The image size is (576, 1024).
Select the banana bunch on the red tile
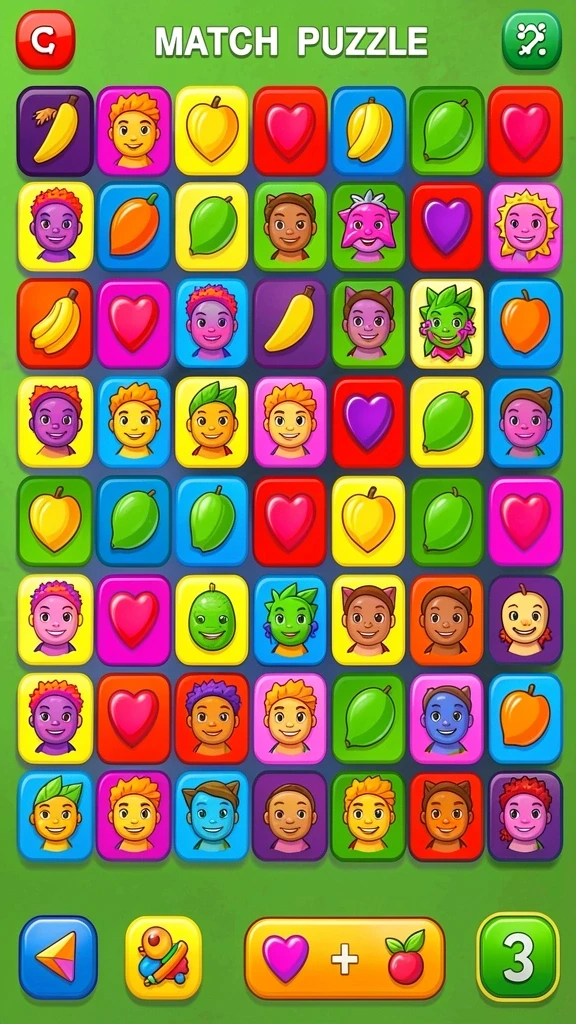(x=56, y=324)
